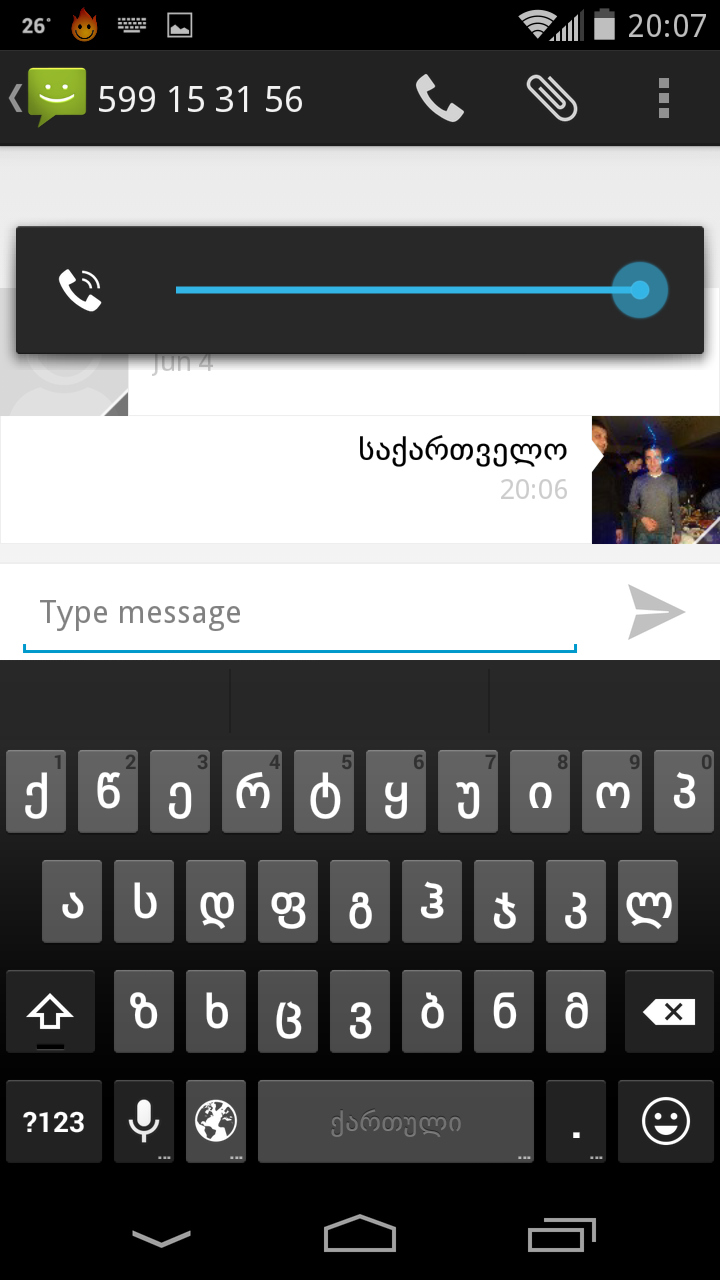Focus the Type message field
The height and width of the screenshot is (1280, 720).
[x=300, y=613]
